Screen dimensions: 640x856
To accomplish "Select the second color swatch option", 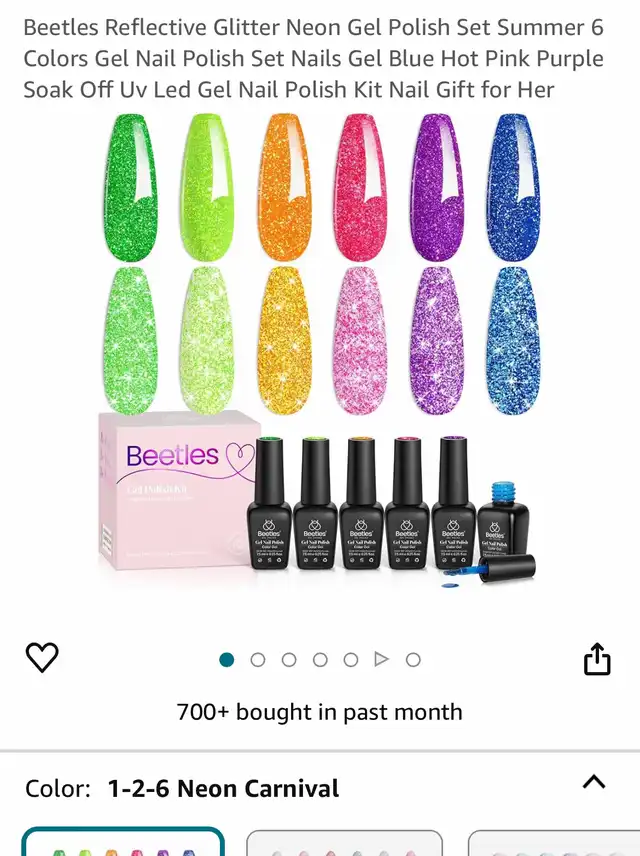I will [344, 843].
